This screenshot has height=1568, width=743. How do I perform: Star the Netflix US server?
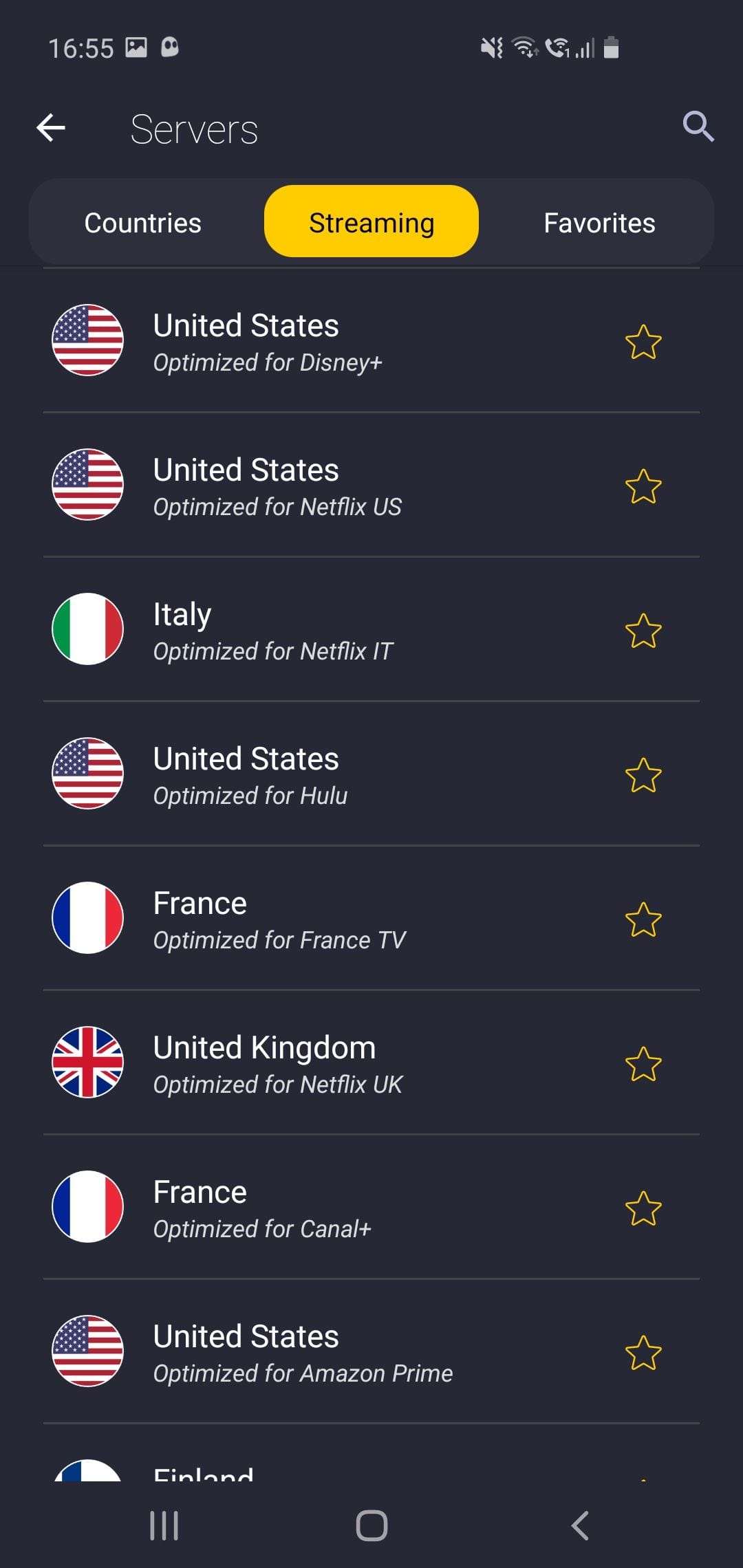[x=643, y=486]
